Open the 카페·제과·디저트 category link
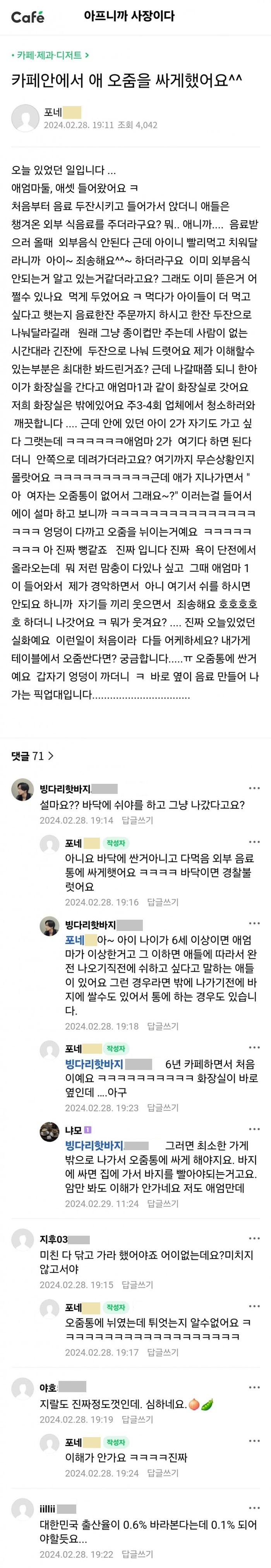The width and height of the screenshot is (271, 1568). coord(50,55)
